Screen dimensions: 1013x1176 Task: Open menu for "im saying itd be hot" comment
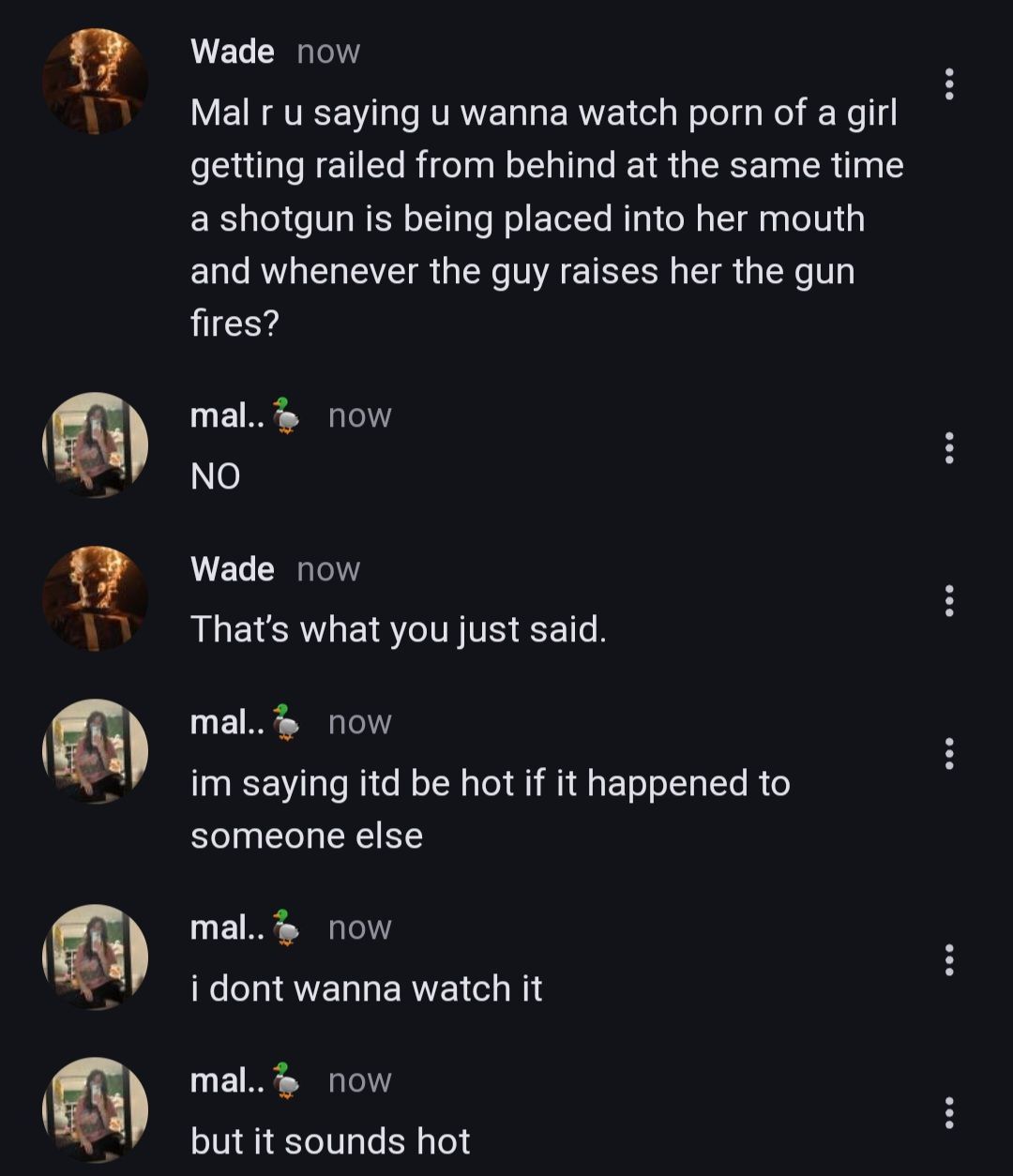pyautogui.click(x=949, y=753)
